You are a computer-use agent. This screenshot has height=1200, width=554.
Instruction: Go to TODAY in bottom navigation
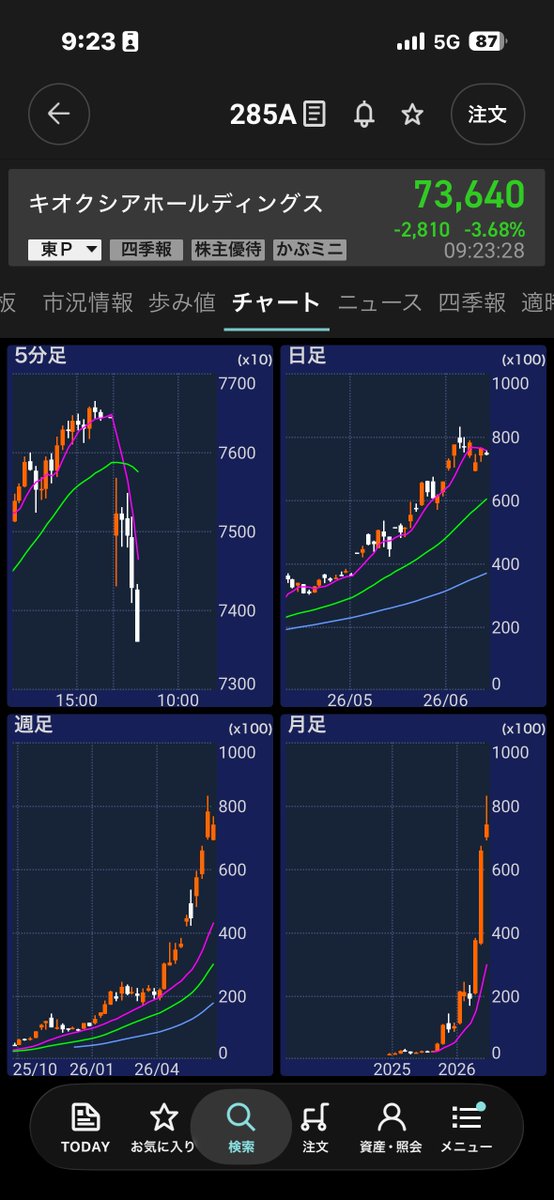[x=85, y=1128]
